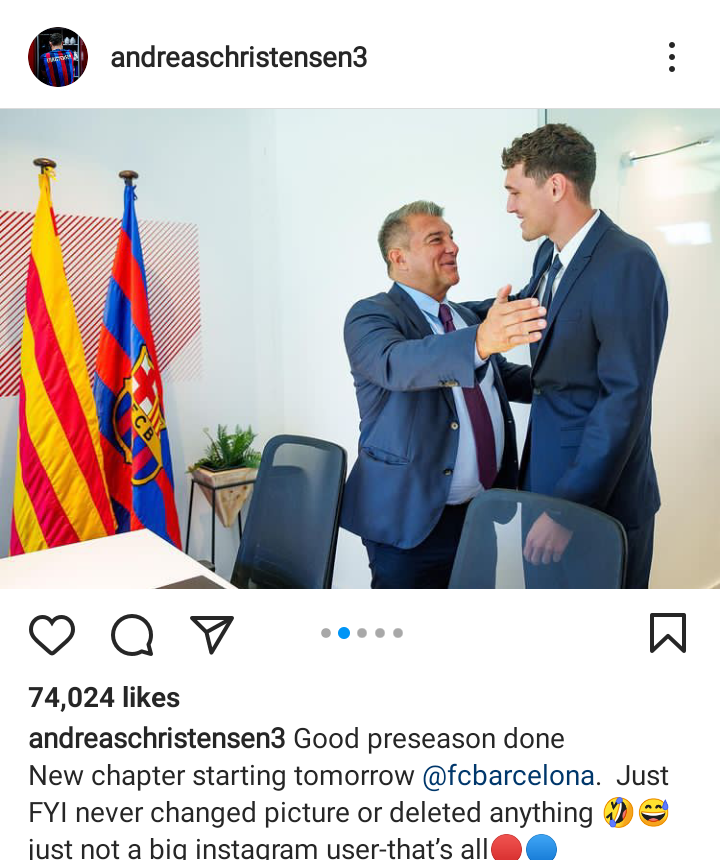Open andreaschristensen3's profile picture

(x=58, y=57)
